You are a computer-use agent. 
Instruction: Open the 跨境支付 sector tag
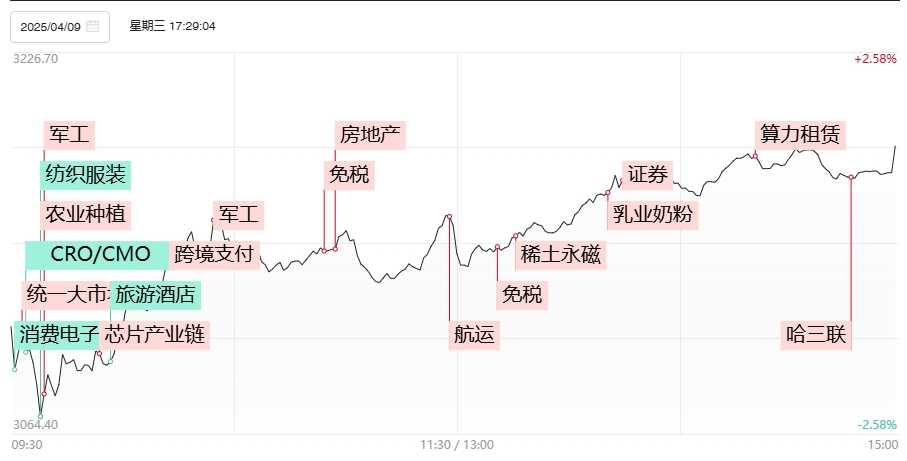214,253
